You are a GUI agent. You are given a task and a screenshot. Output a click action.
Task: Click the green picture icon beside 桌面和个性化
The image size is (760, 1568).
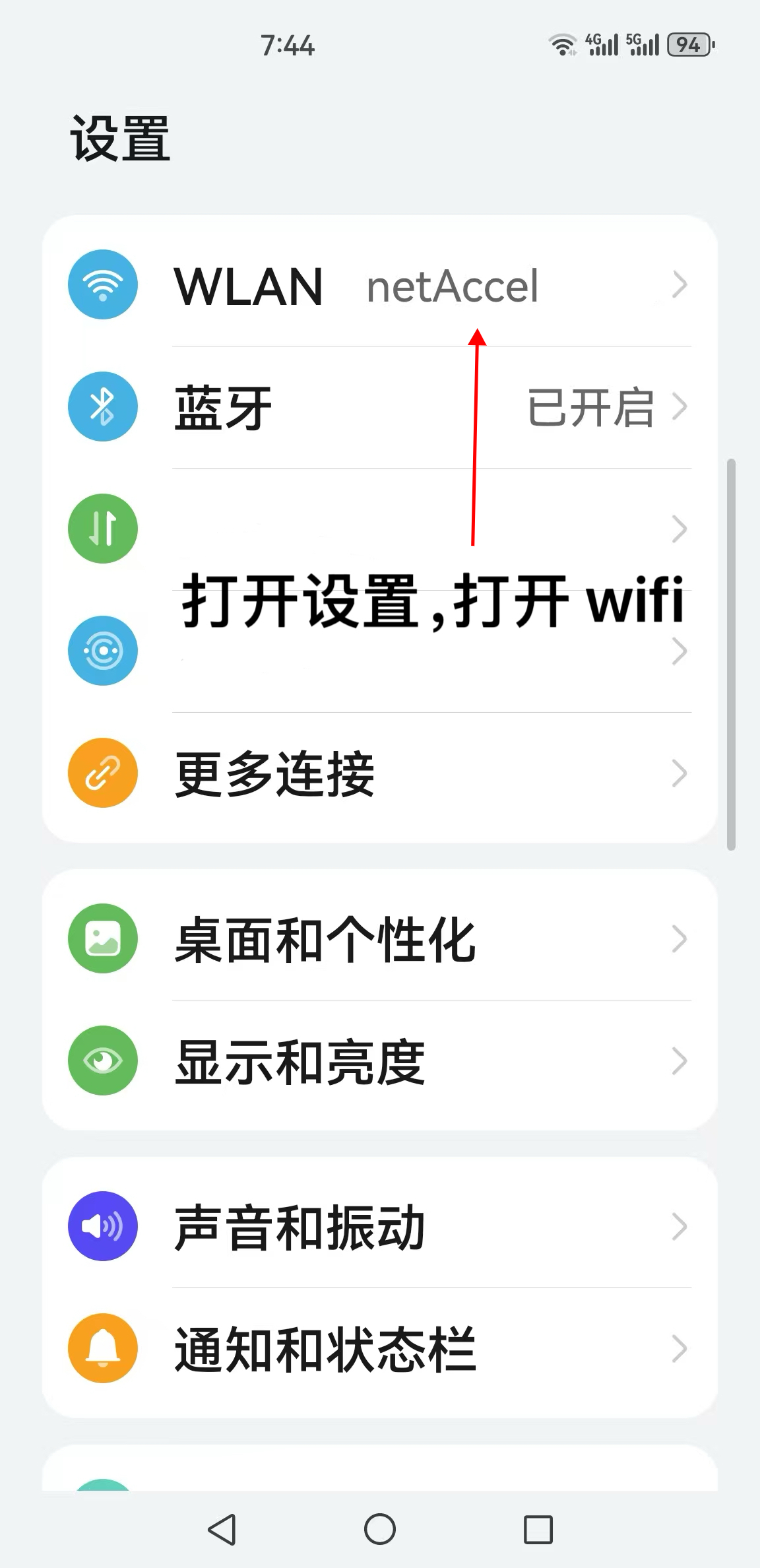point(102,940)
